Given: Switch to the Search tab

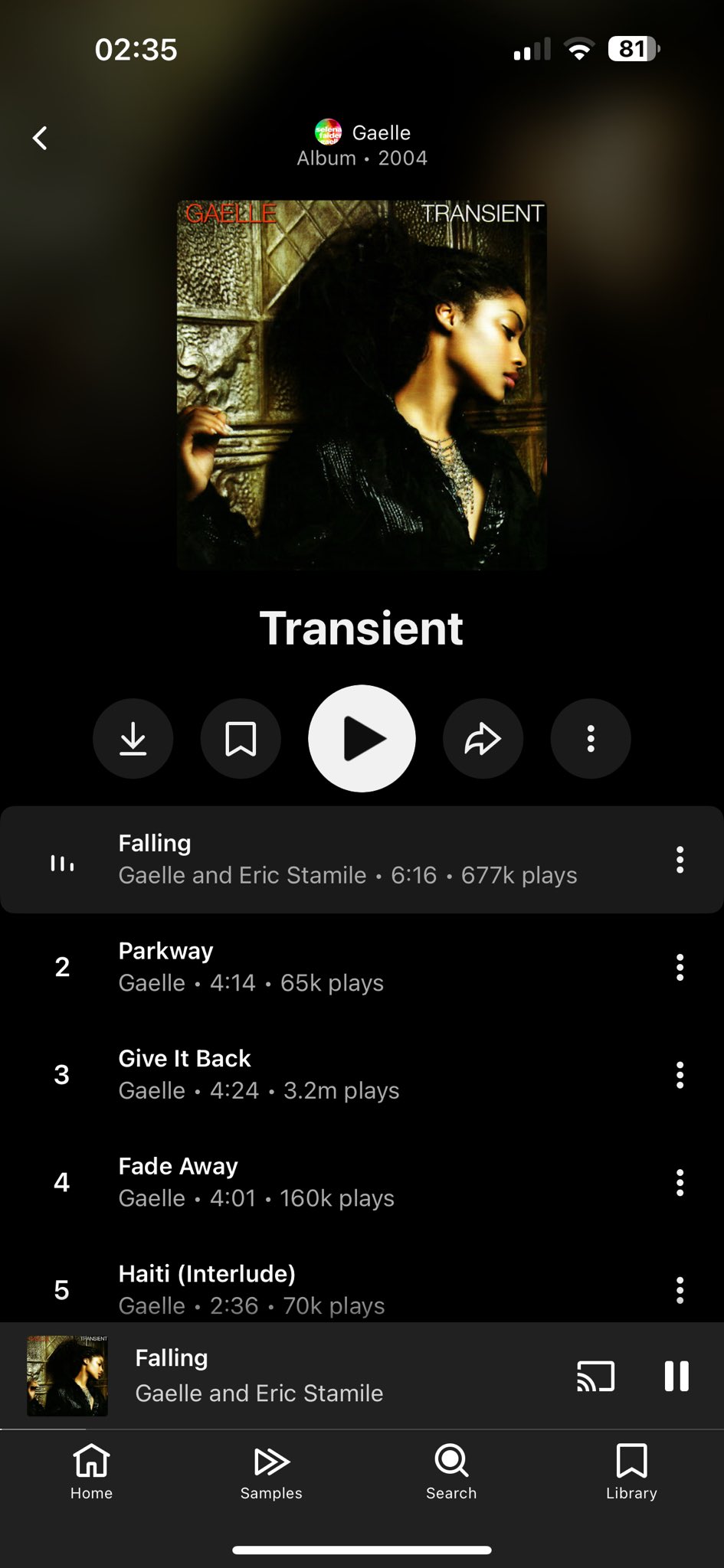Looking at the screenshot, I should (451, 1472).
